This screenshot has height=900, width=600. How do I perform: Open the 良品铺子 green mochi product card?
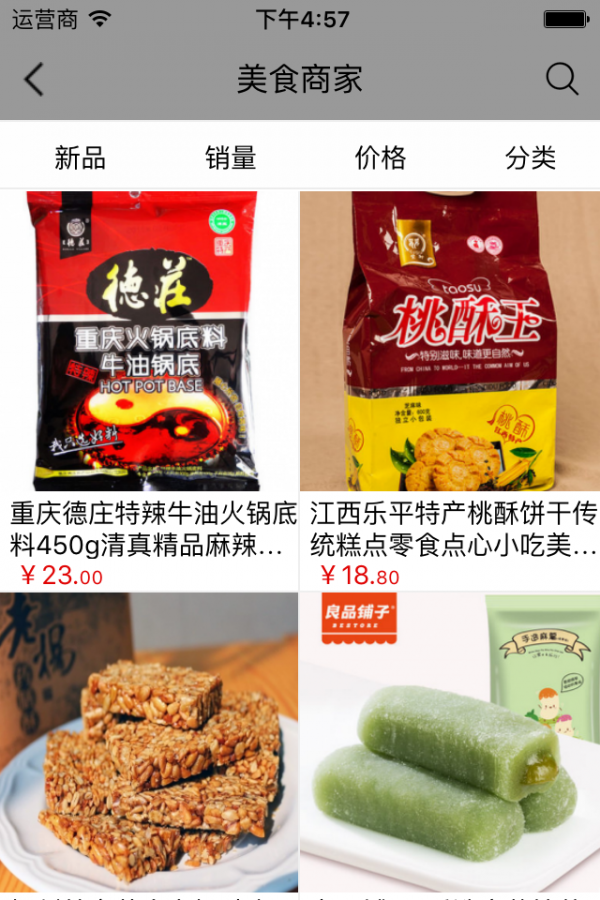click(450, 745)
